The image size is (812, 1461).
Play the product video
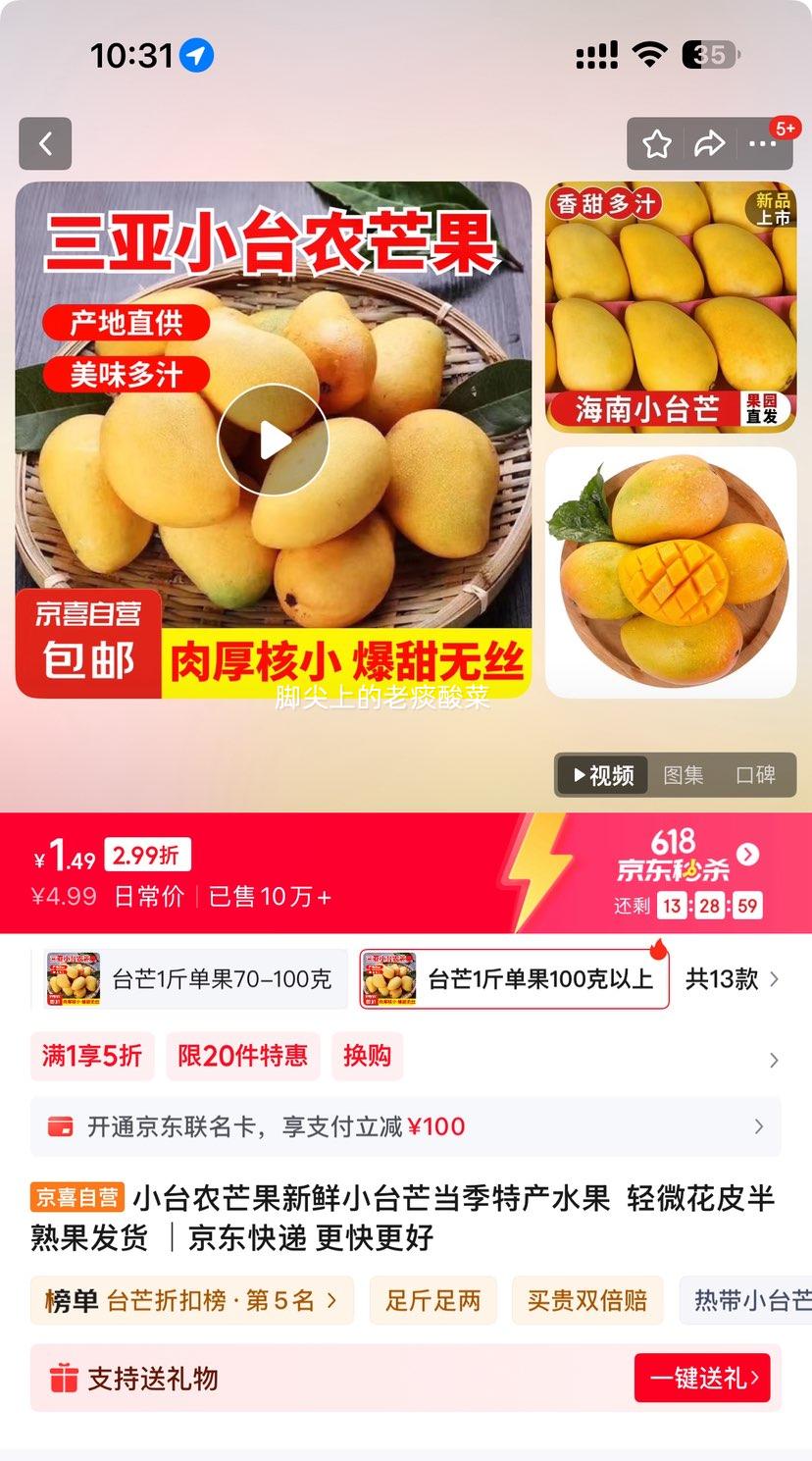[273, 440]
